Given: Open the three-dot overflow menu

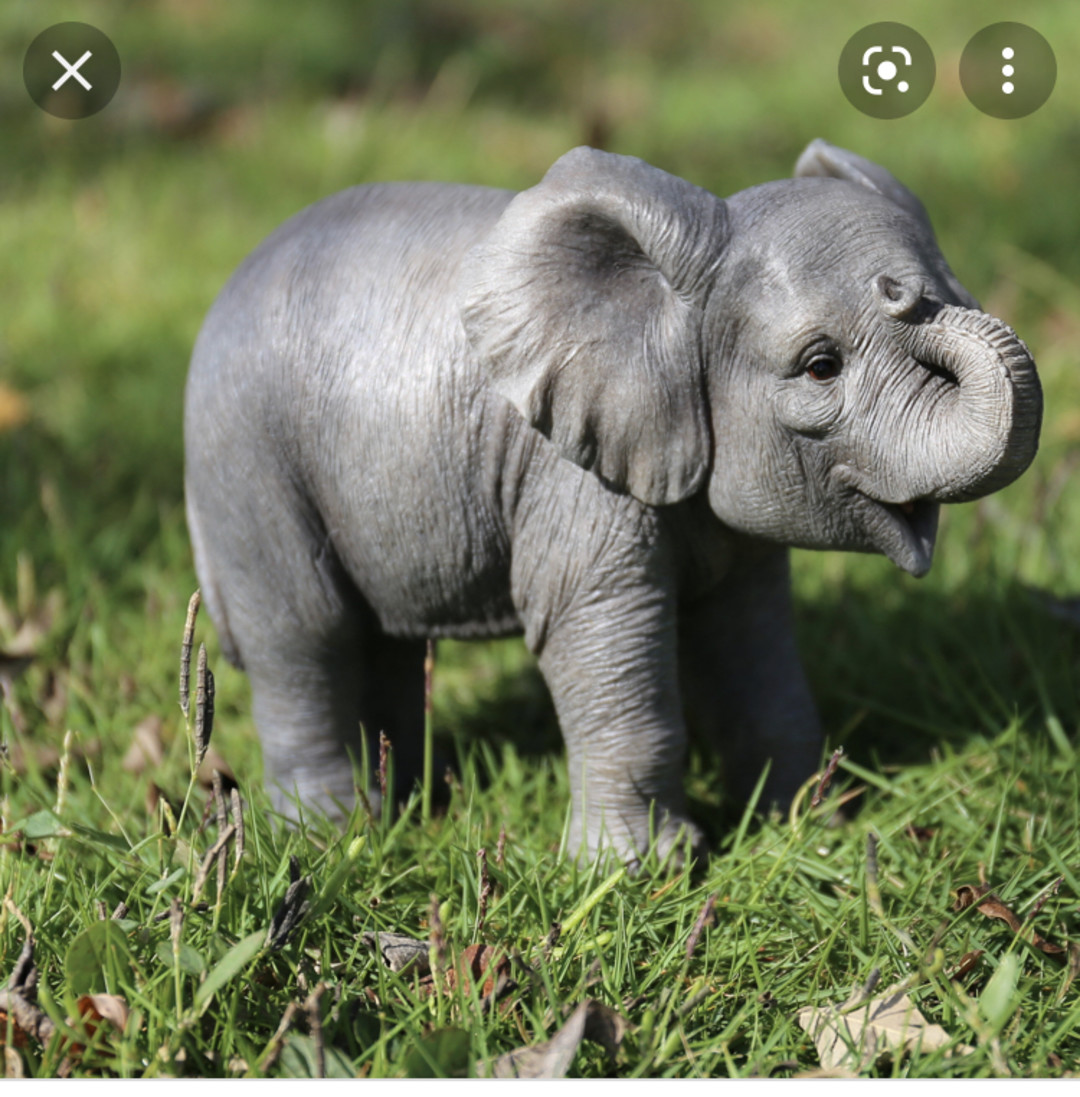Looking at the screenshot, I should click(1007, 71).
